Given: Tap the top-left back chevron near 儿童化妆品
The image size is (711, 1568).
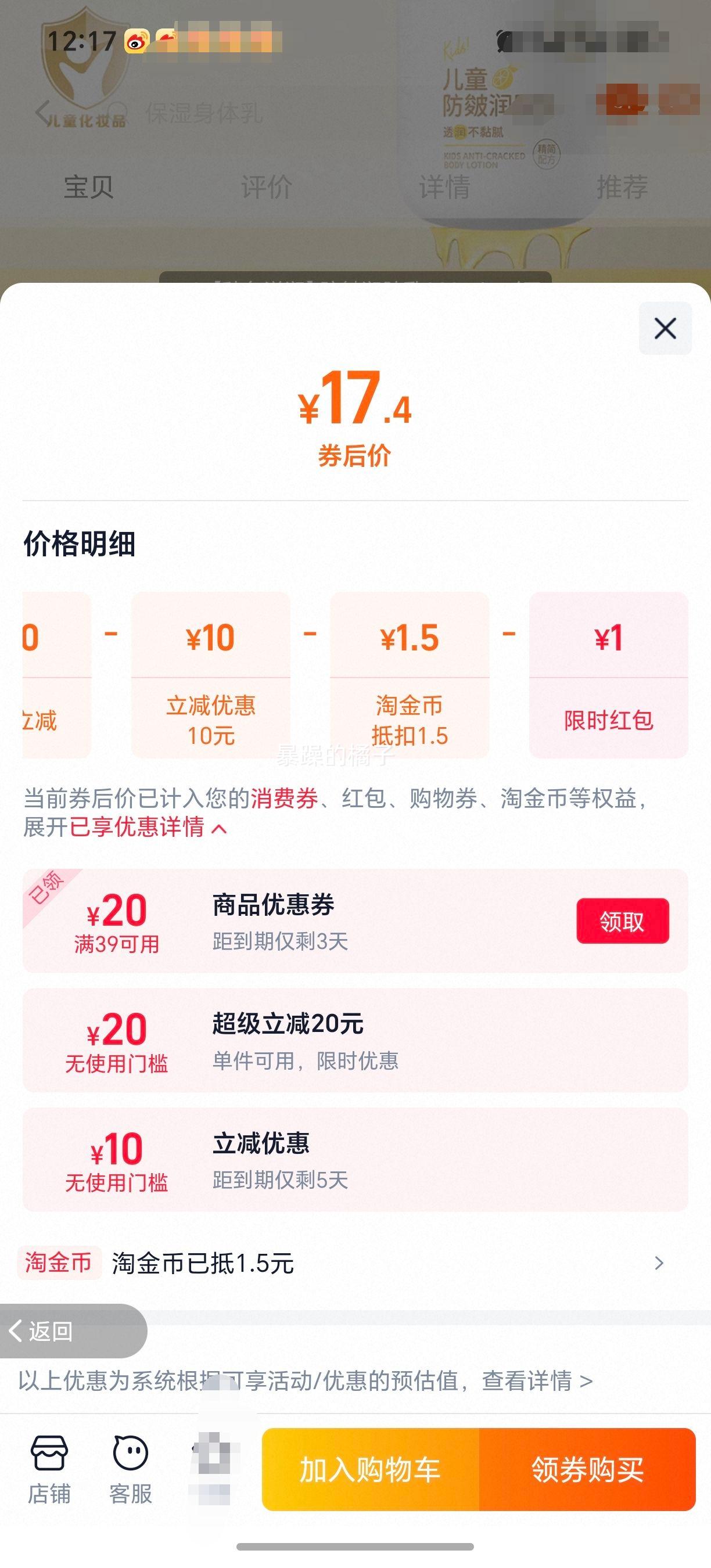Looking at the screenshot, I should pyautogui.click(x=41, y=113).
